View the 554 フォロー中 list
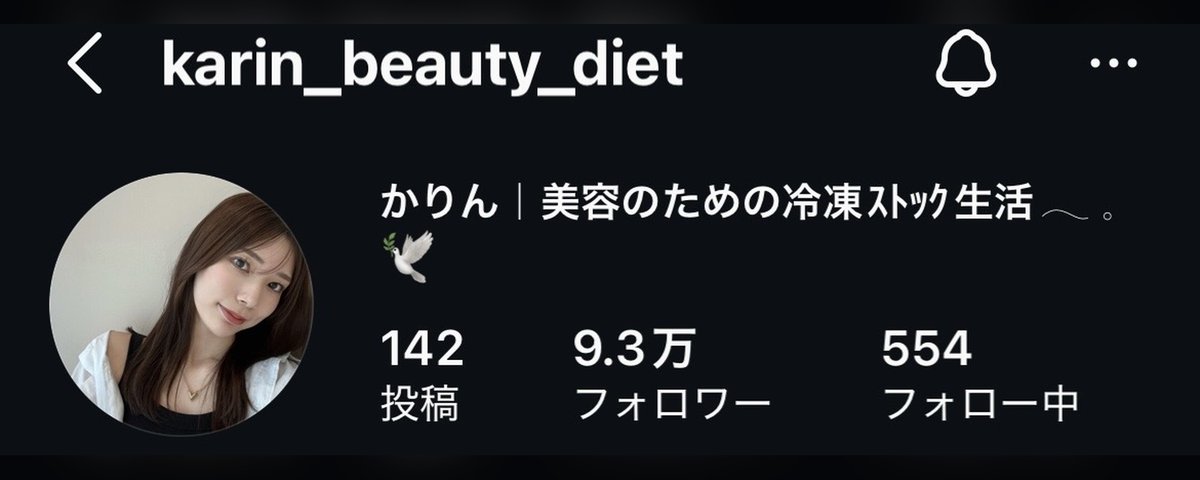Viewport: 1200px width, 480px height. (x=980, y=376)
